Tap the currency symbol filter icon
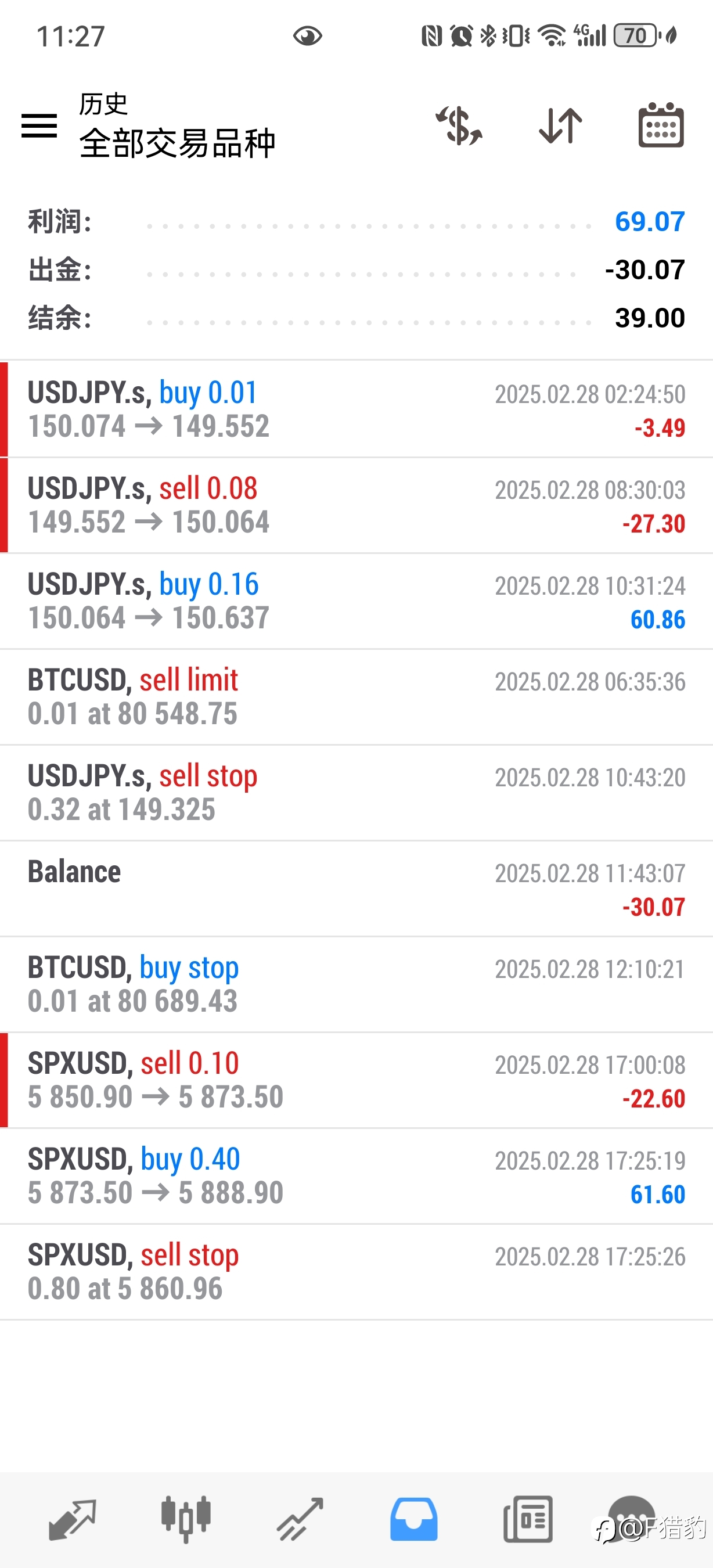The height and width of the screenshot is (1568, 713). pos(459,125)
